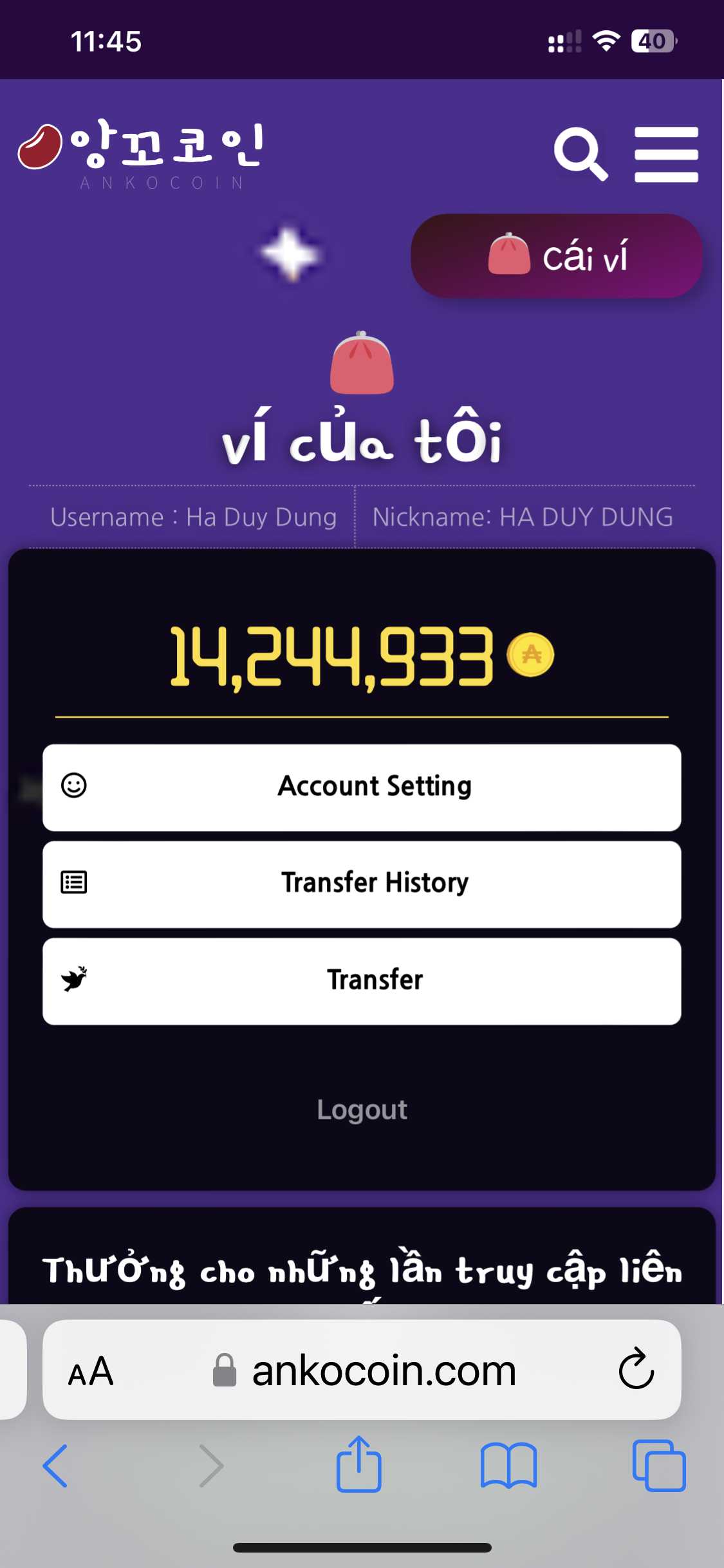Open Safari bookmarks
Image resolution: width=724 pixels, height=1568 pixels.
508,1466
